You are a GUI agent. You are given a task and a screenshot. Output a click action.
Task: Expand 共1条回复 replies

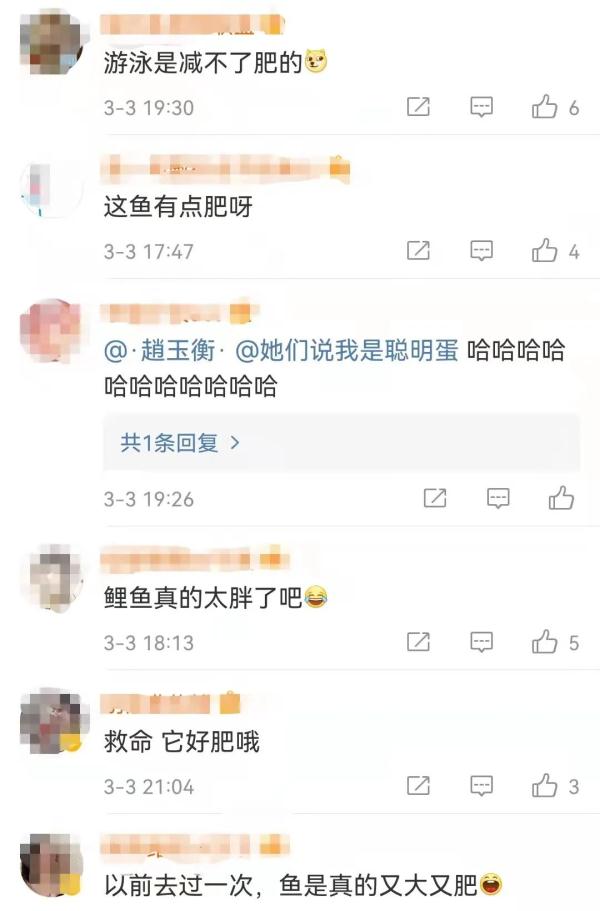pyautogui.click(x=180, y=442)
